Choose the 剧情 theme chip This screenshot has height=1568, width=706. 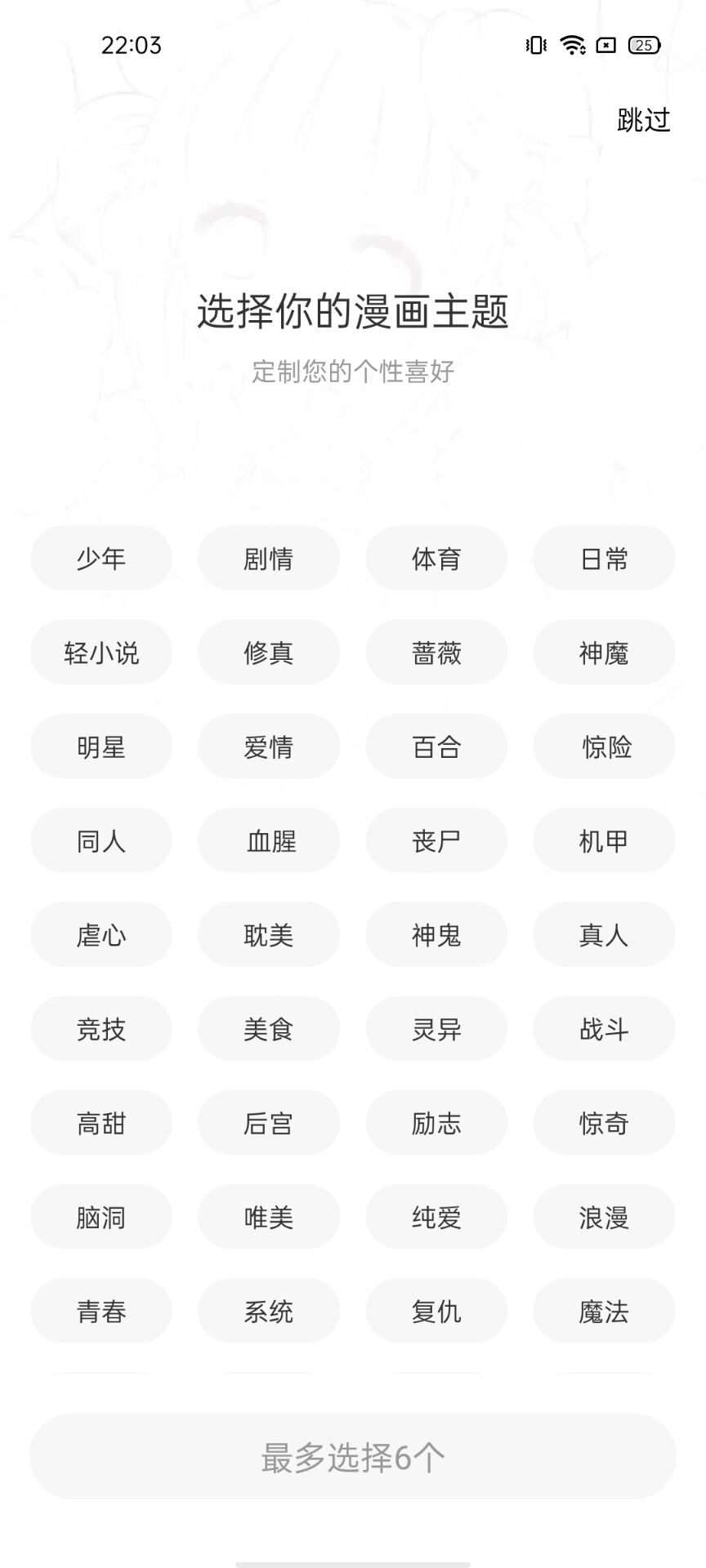pyautogui.click(x=269, y=559)
